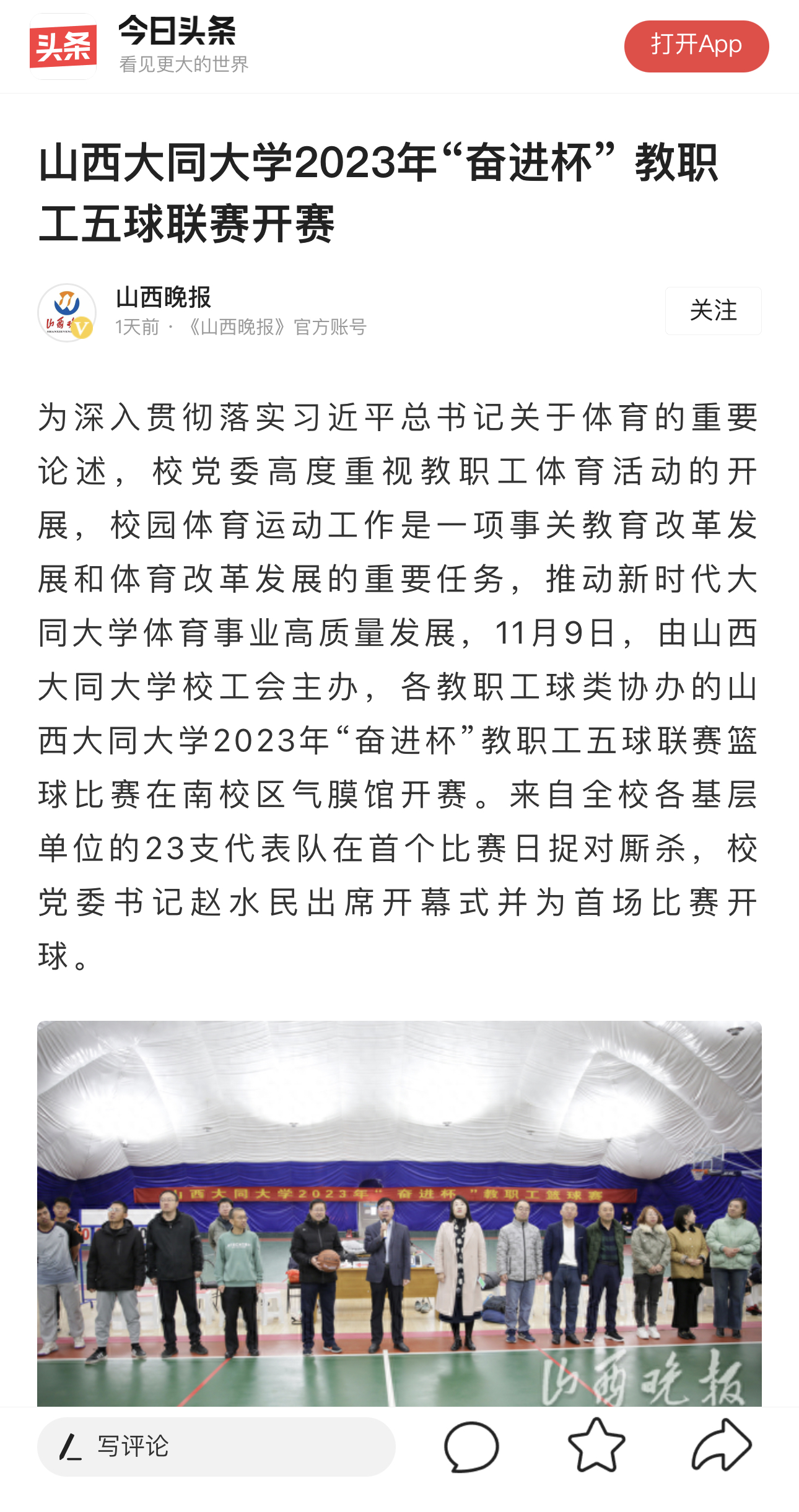Open the comments bubble icon
Screen dimensions: 799x1512
pyautogui.click(x=471, y=1446)
